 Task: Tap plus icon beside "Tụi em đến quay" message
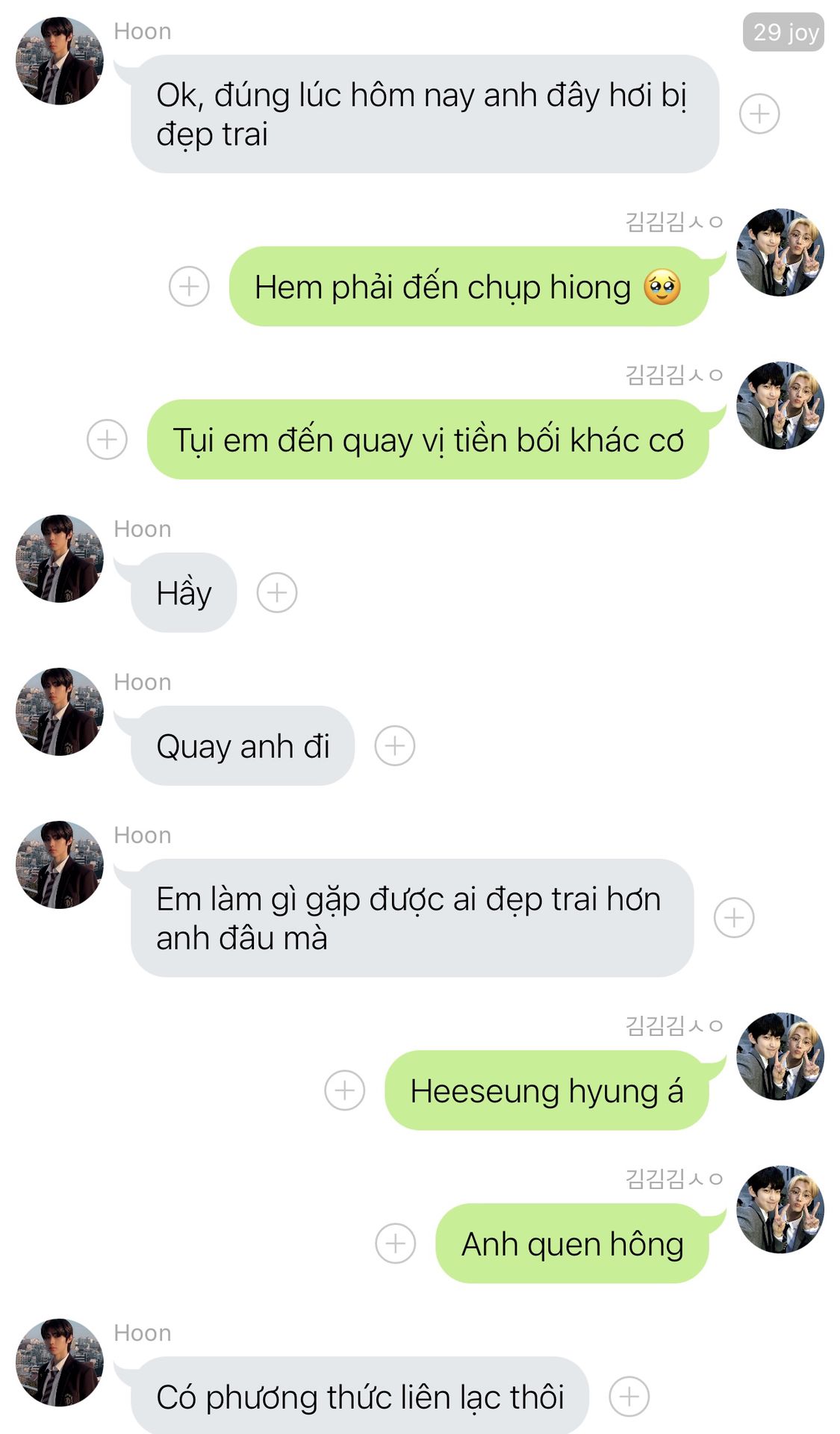click(x=107, y=440)
